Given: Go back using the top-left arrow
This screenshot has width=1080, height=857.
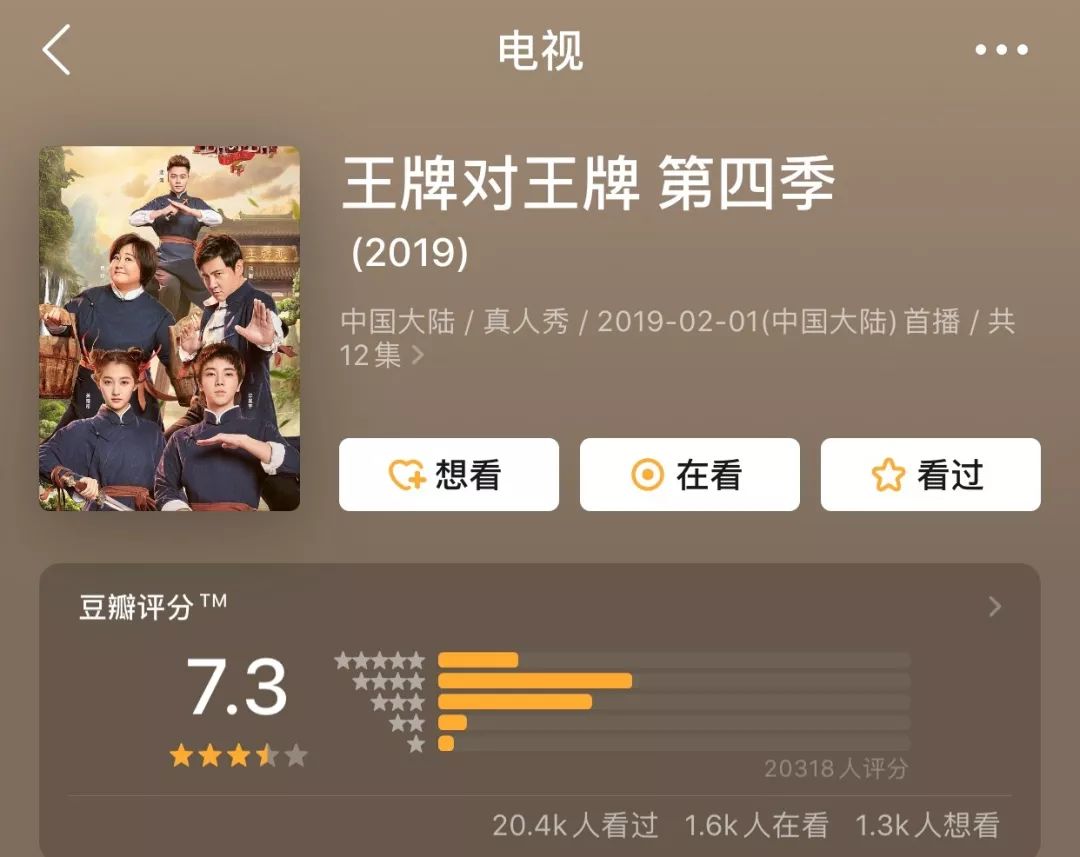Looking at the screenshot, I should coord(57,50).
